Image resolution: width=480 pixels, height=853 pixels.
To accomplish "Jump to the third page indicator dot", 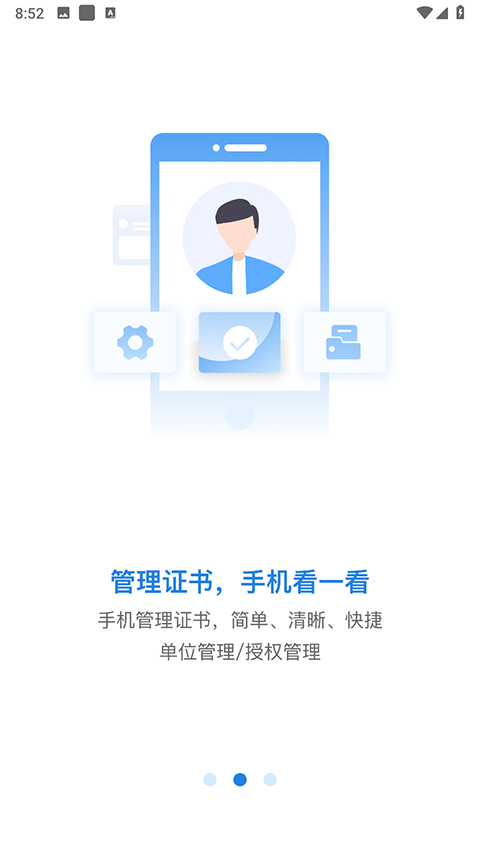I will pyautogui.click(x=270, y=780).
